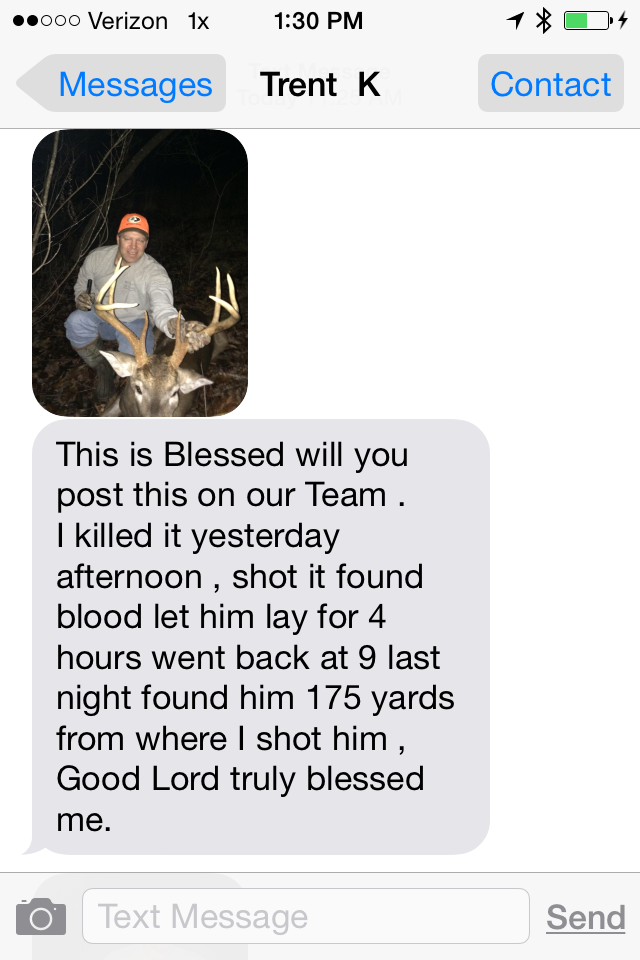Open Contact details for Trent K
The width and height of the screenshot is (640, 960).
pyautogui.click(x=551, y=84)
